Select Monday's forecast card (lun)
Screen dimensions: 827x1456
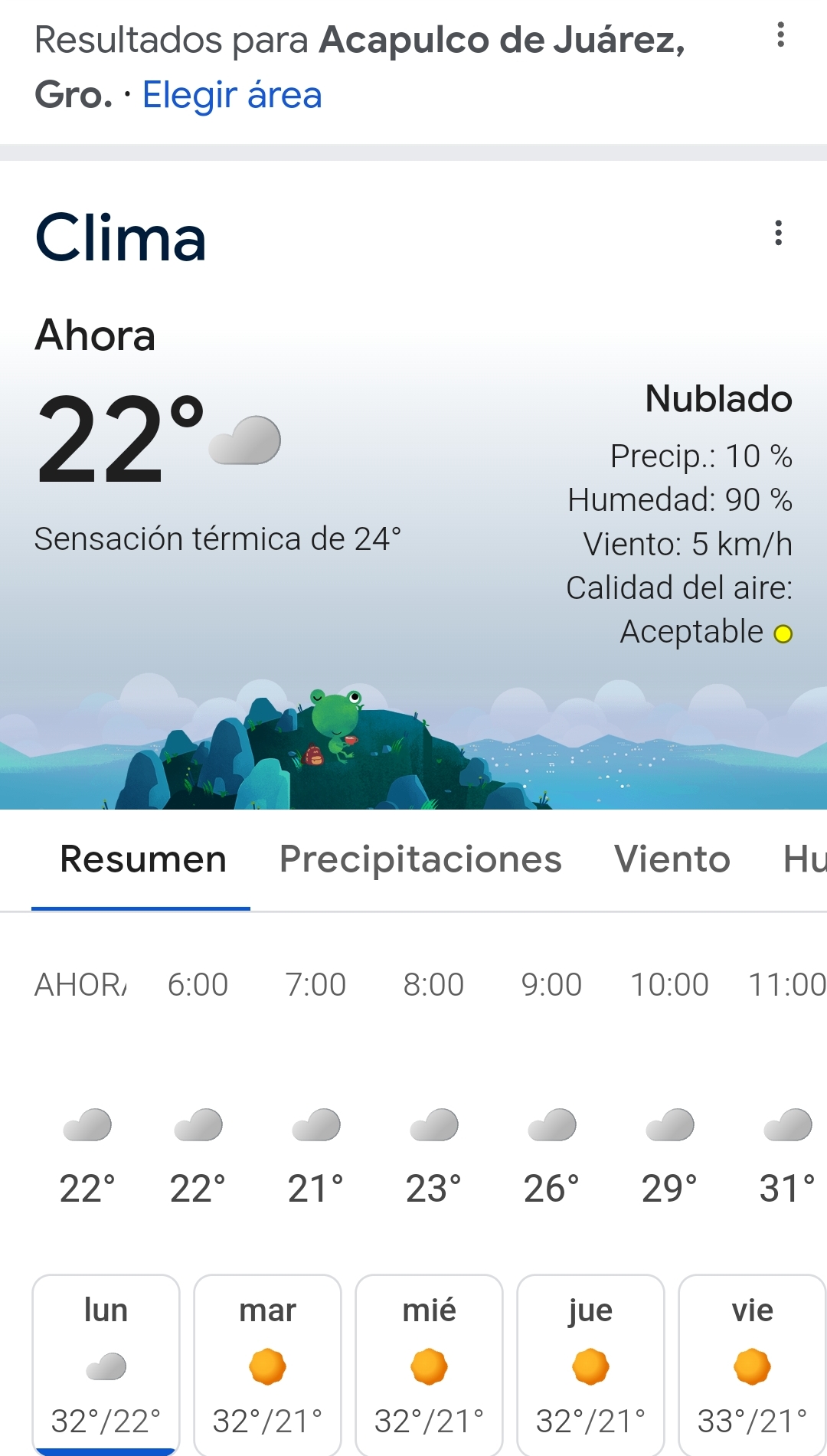[x=106, y=1363]
